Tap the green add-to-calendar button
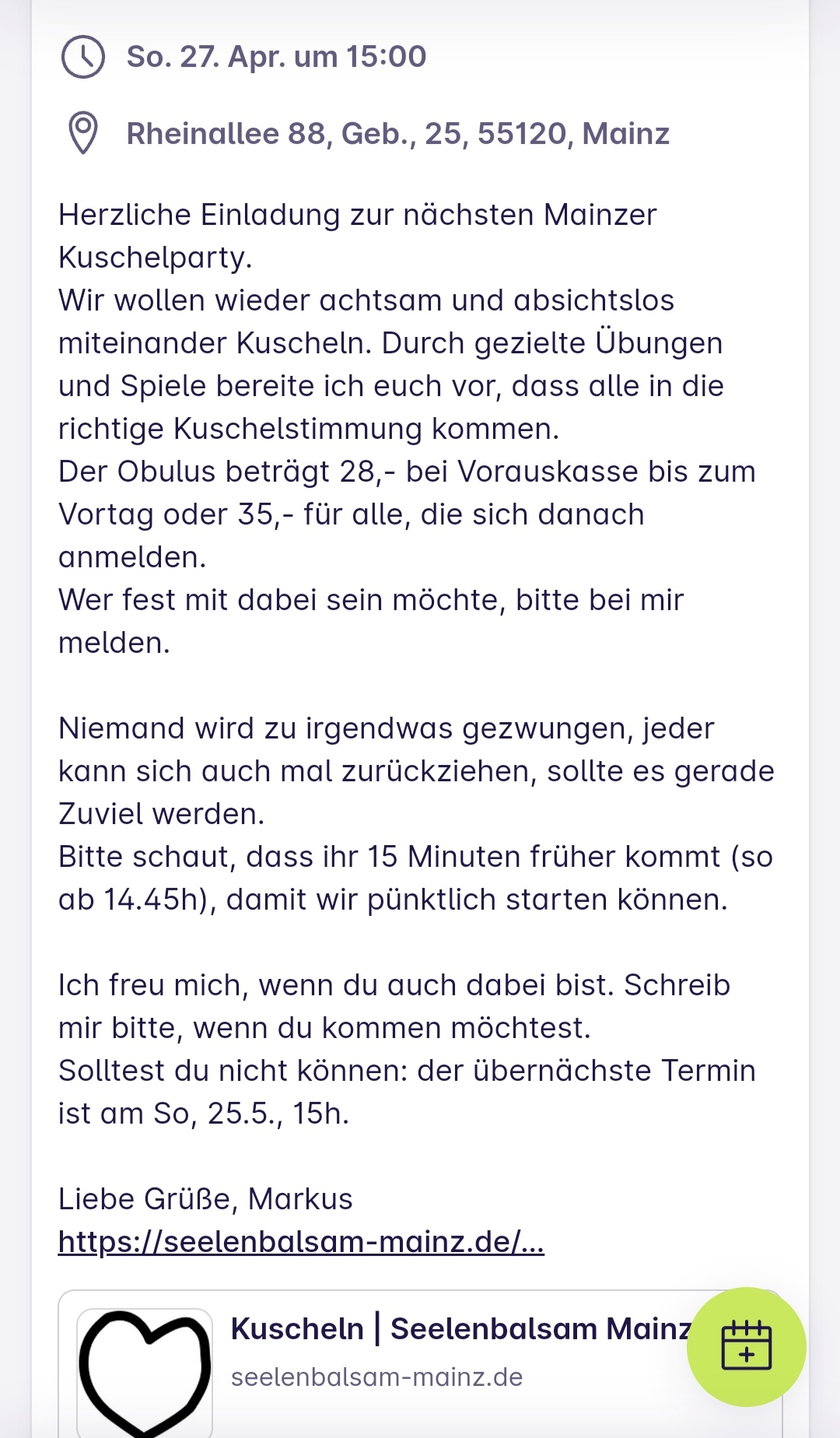Screen dimensions: 840x1438 click(x=746, y=1346)
